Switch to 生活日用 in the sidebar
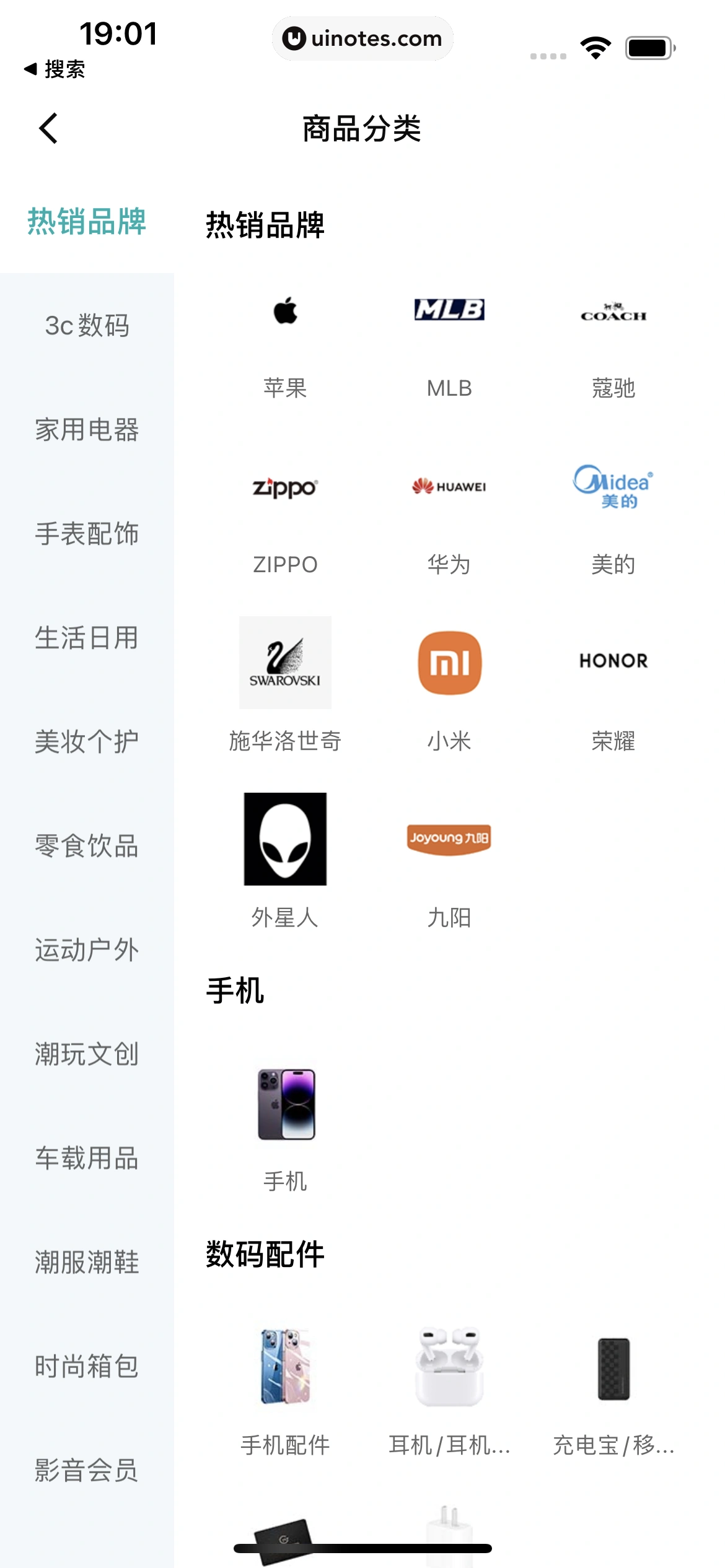The height and width of the screenshot is (1568, 725). pos(87,637)
